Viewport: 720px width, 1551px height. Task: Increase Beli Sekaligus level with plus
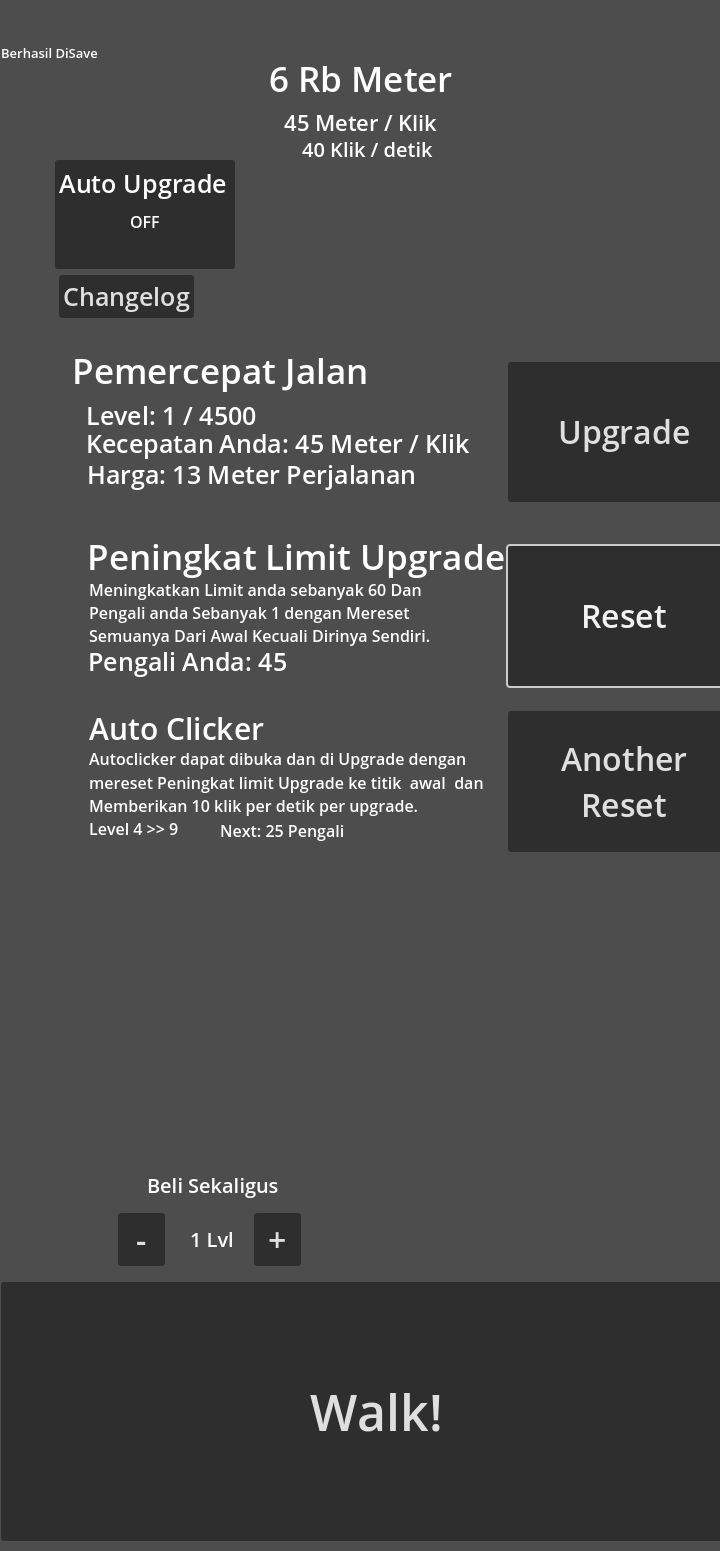tap(277, 1240)
